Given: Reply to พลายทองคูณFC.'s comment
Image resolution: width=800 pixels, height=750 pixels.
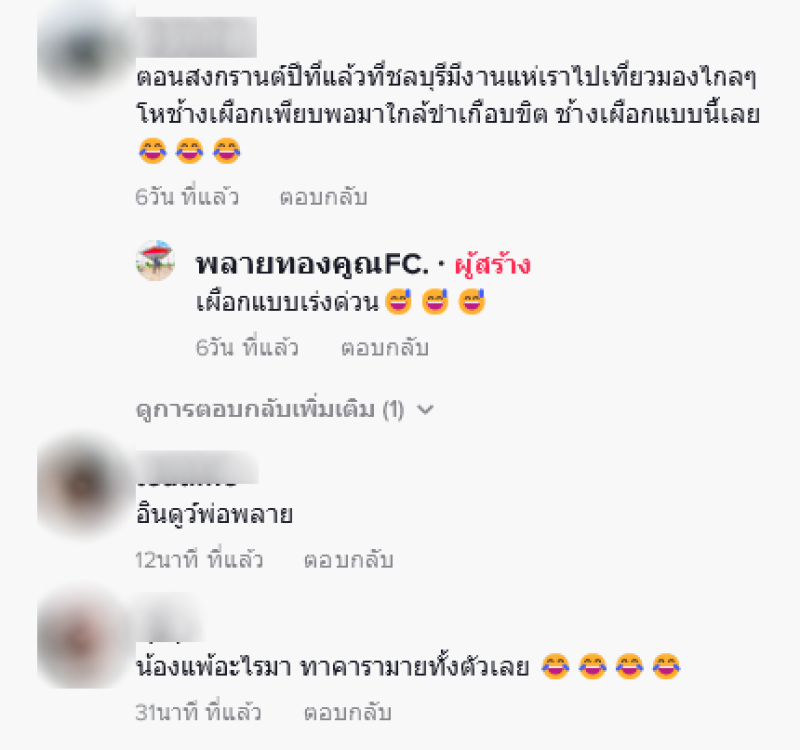Looking at the screenshot, I should point(384,348).
